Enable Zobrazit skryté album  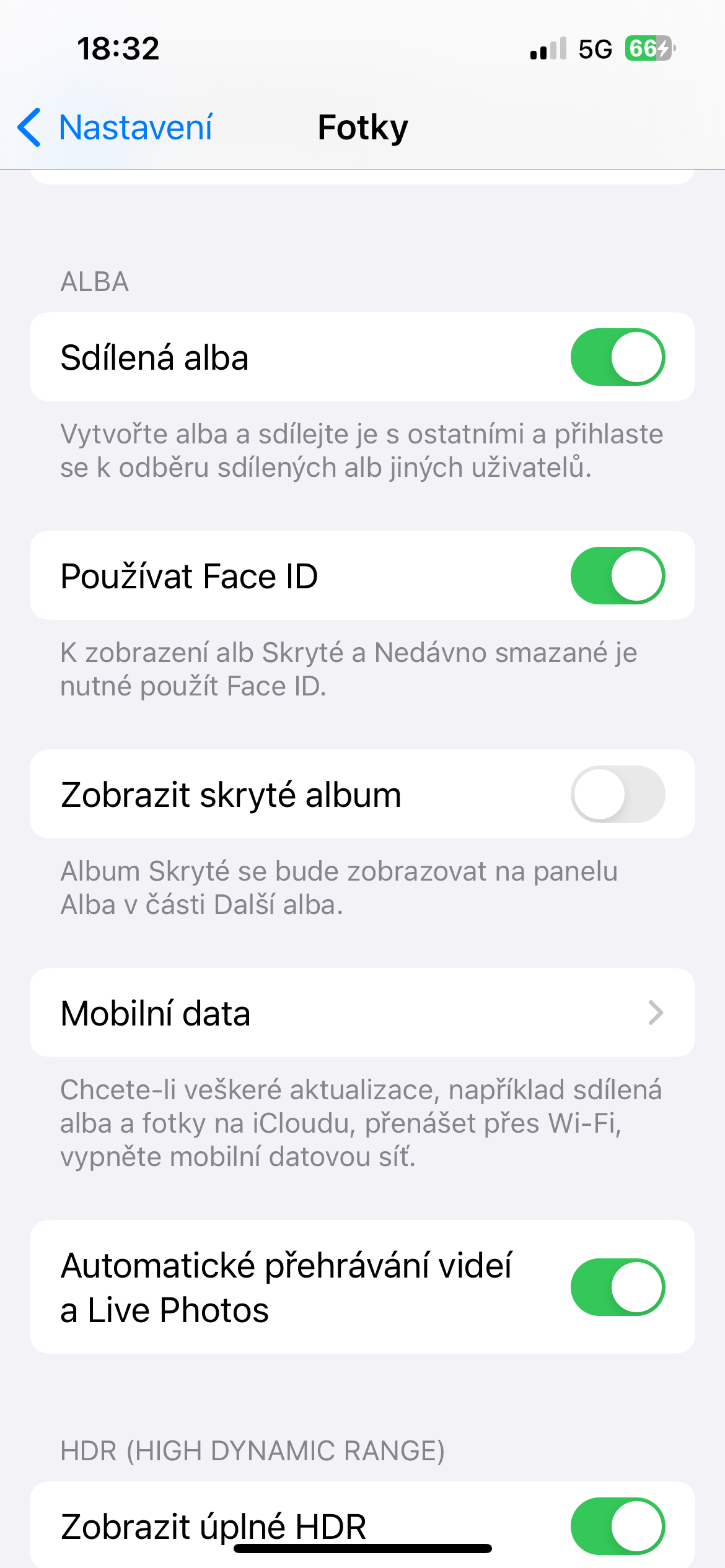617,795
